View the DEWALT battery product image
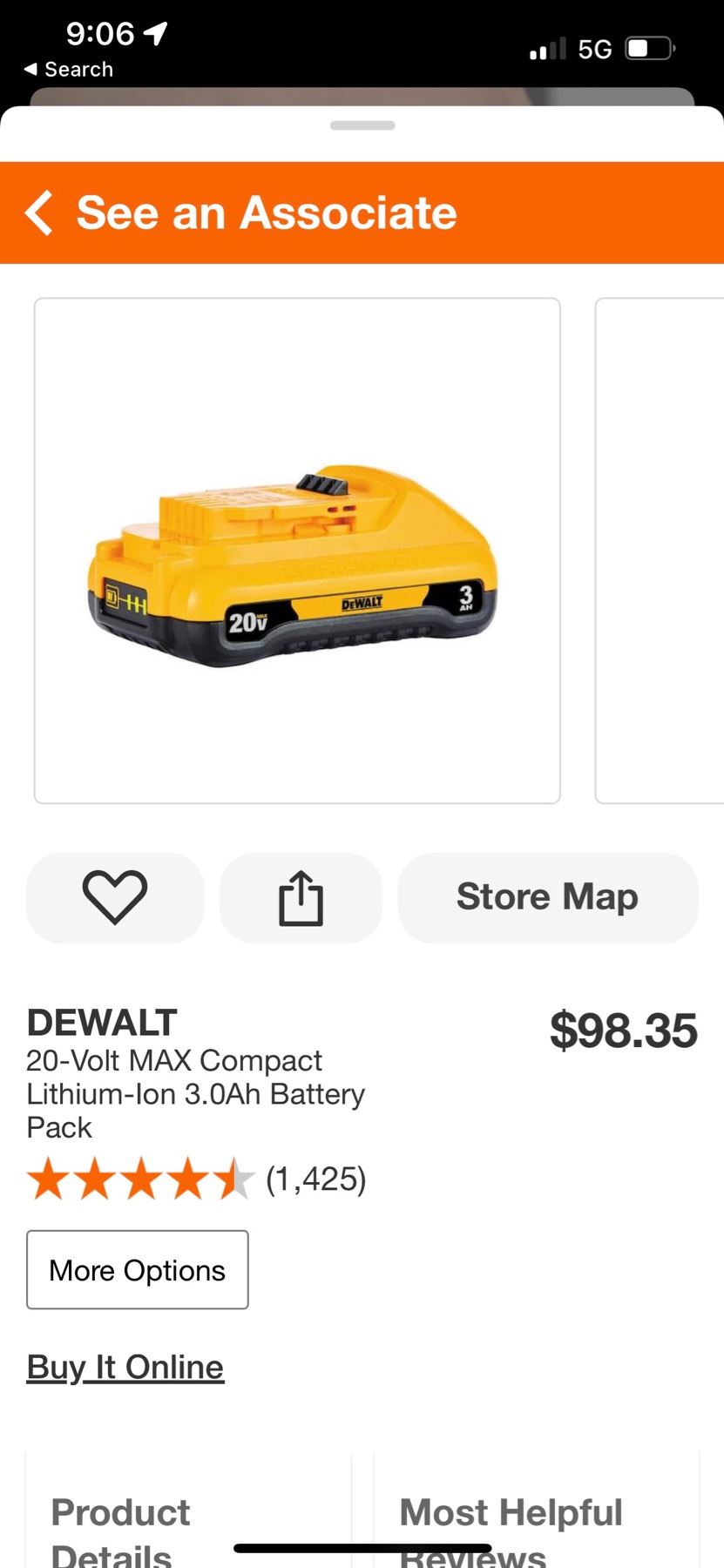The image size is (724, 1568). pyautogui.click(x=297, y=551)
